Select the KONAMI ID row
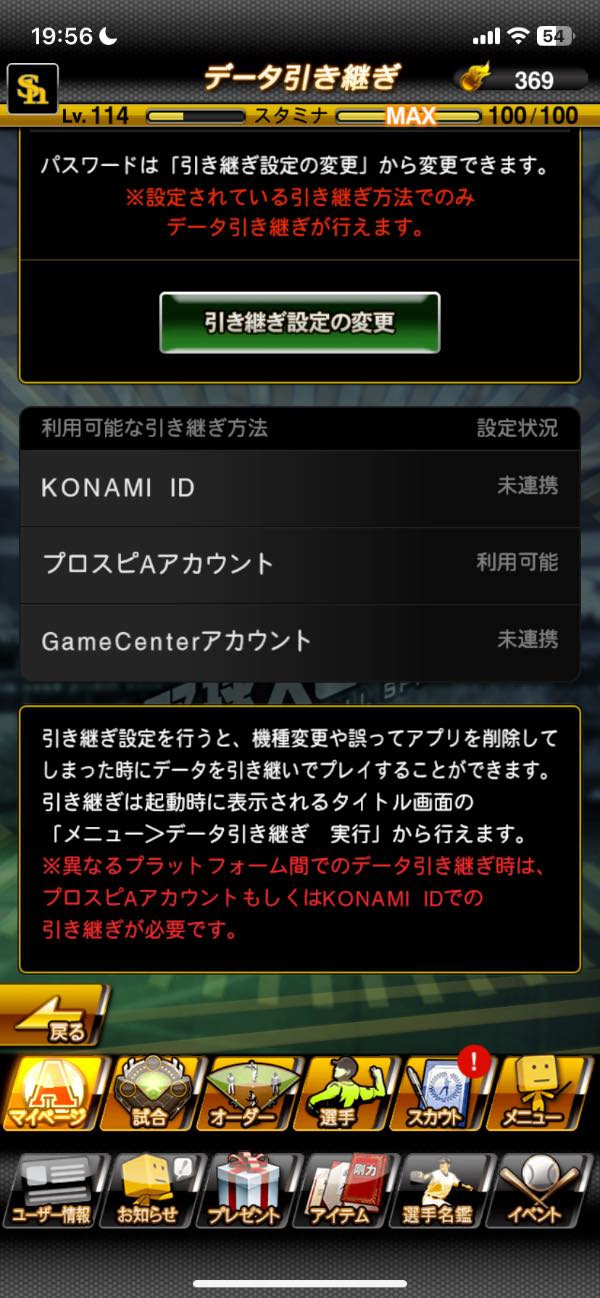This screenshot has height=1298, width=600. coord(299,488)
